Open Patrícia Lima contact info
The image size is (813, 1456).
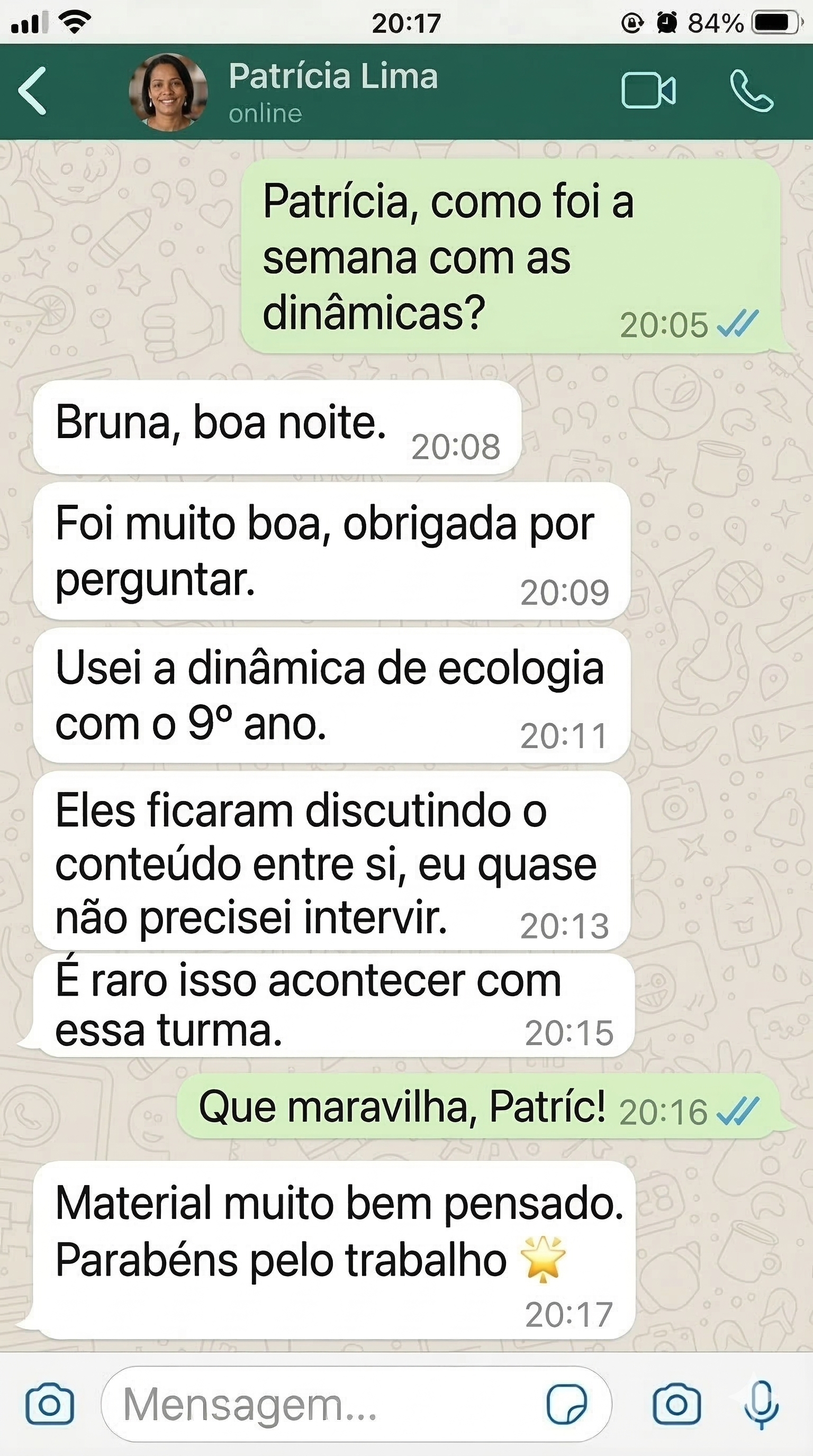click(333, 91)
